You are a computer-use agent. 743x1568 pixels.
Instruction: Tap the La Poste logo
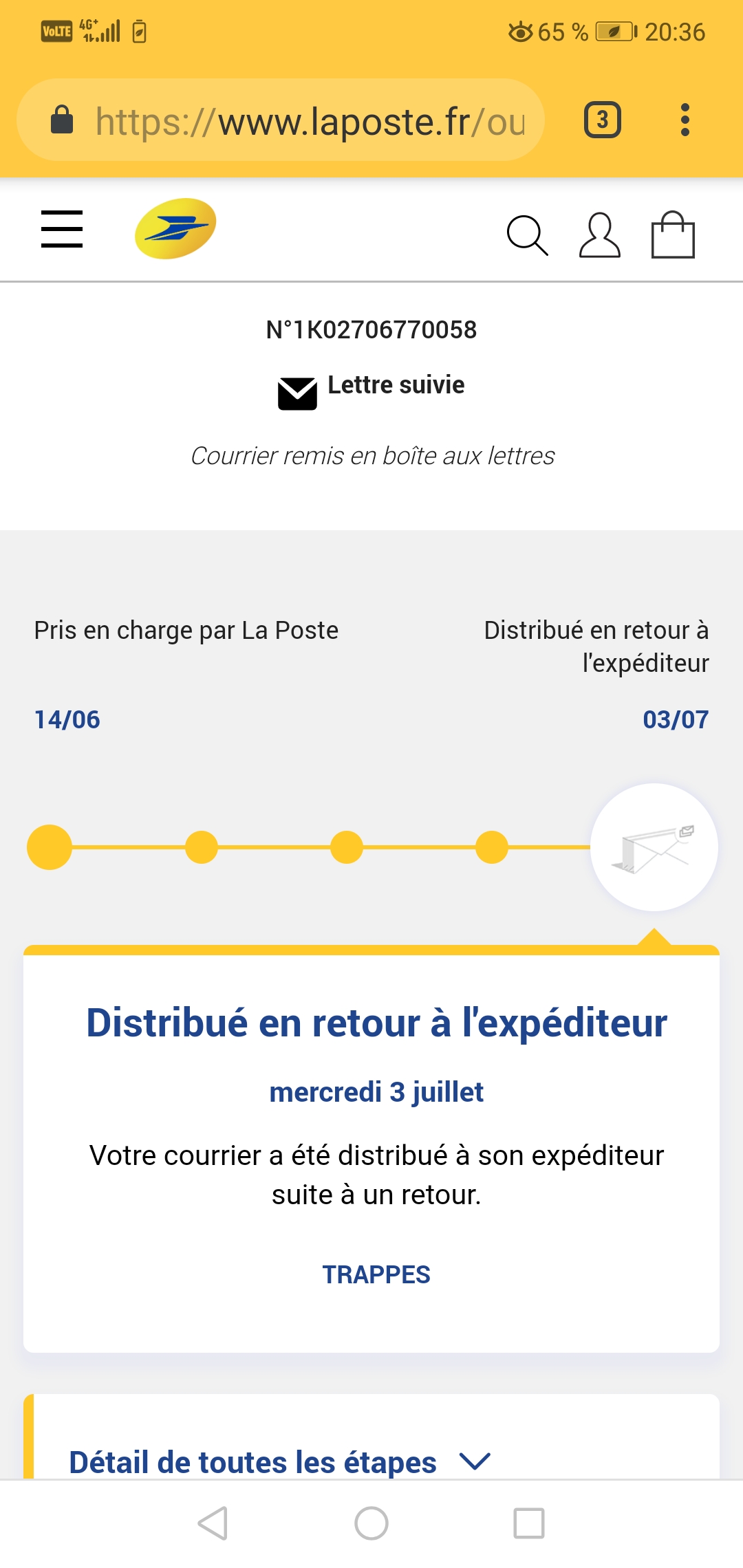click(x=175, y=228)
